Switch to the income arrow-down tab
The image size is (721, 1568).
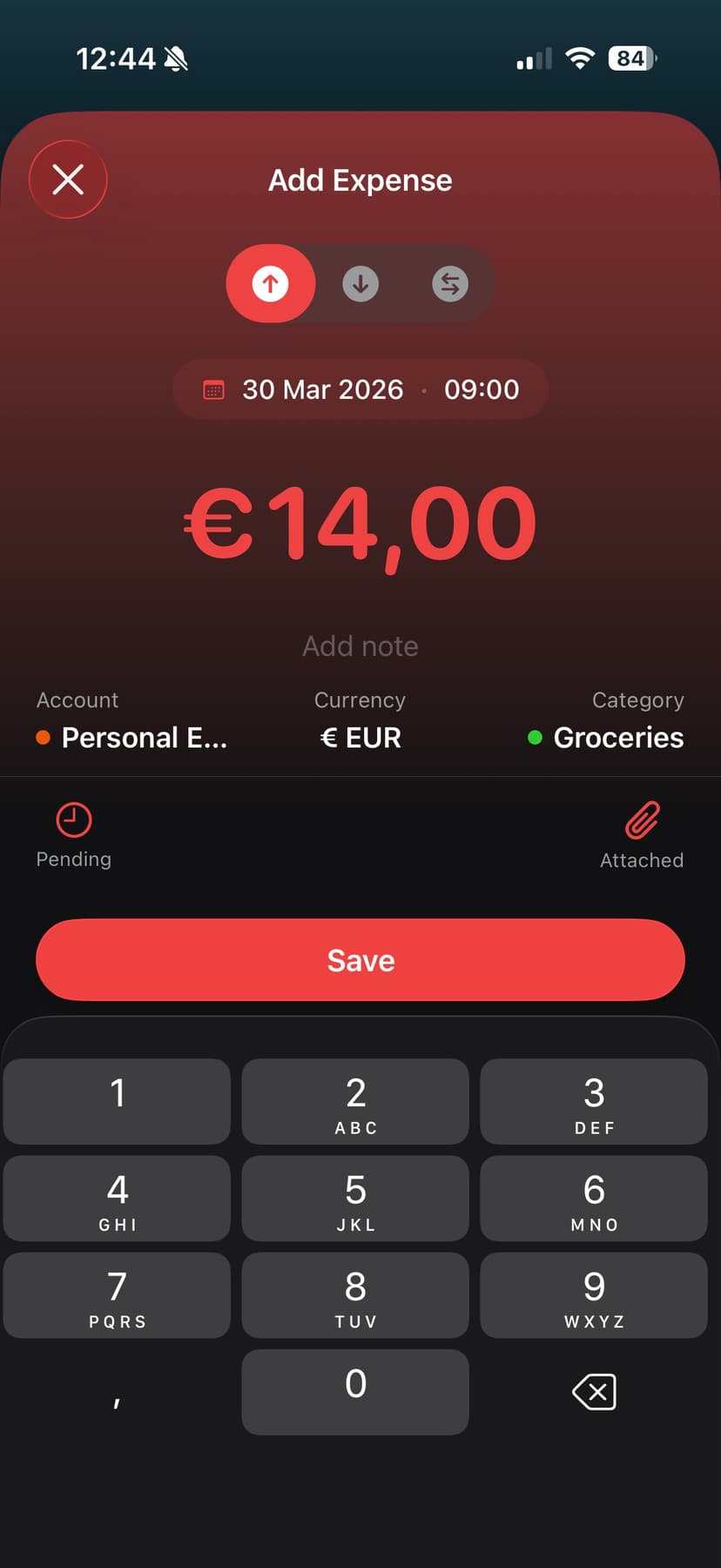pyautogui.click(x=360, y=284)
